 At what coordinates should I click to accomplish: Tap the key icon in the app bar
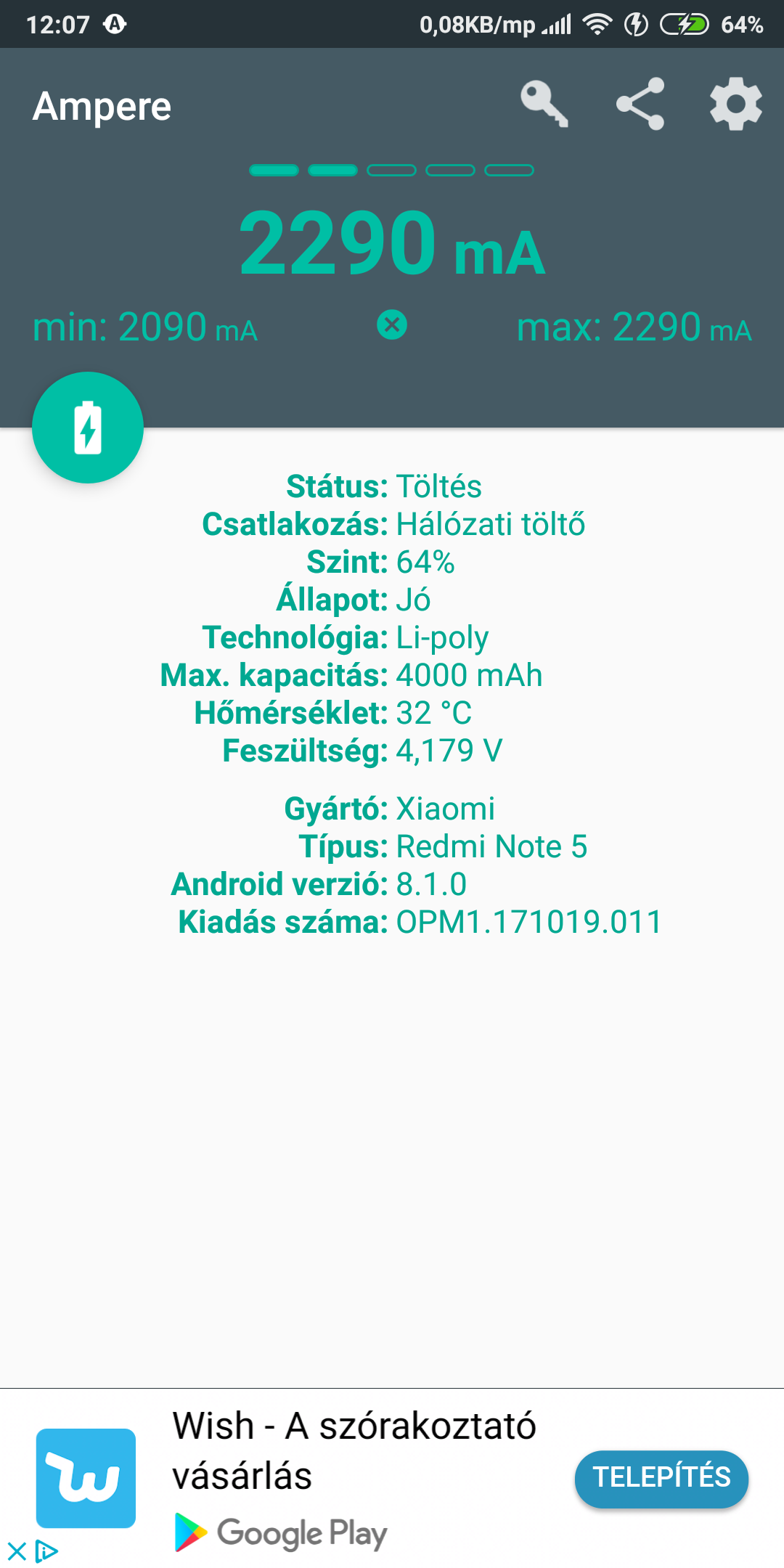click(544, 104)
